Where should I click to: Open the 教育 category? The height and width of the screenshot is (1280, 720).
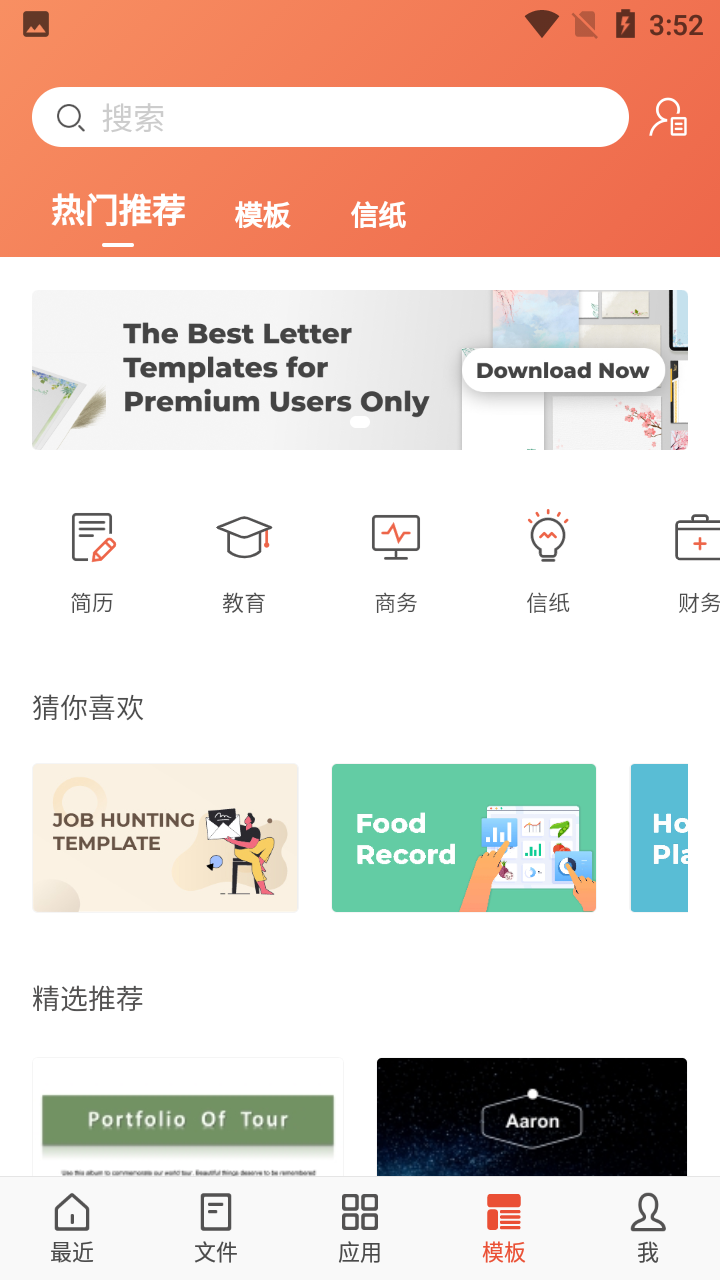click(244, 562)
